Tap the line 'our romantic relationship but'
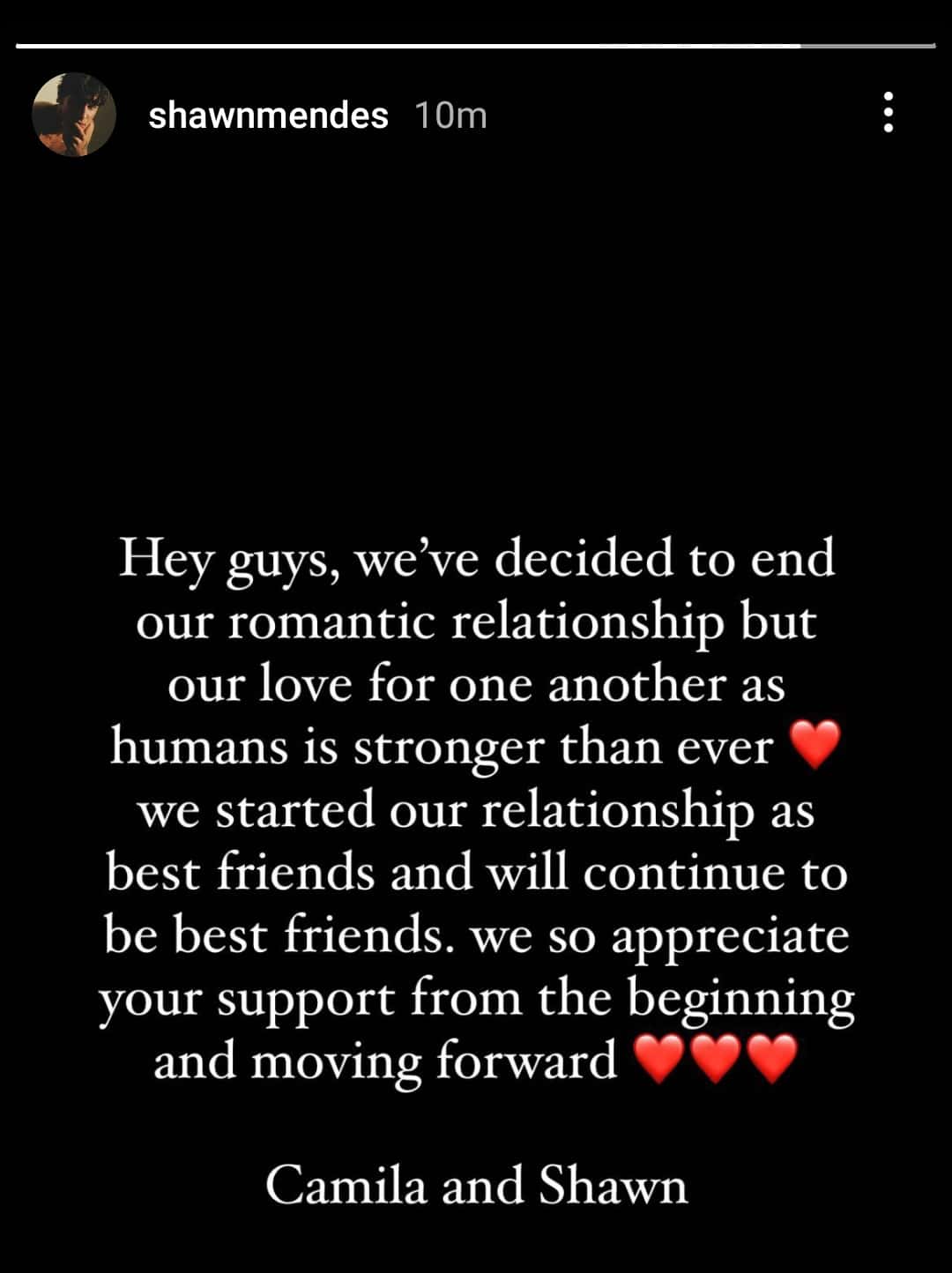952x1273 pixels. pyautogui.click(x=476, y=622)
